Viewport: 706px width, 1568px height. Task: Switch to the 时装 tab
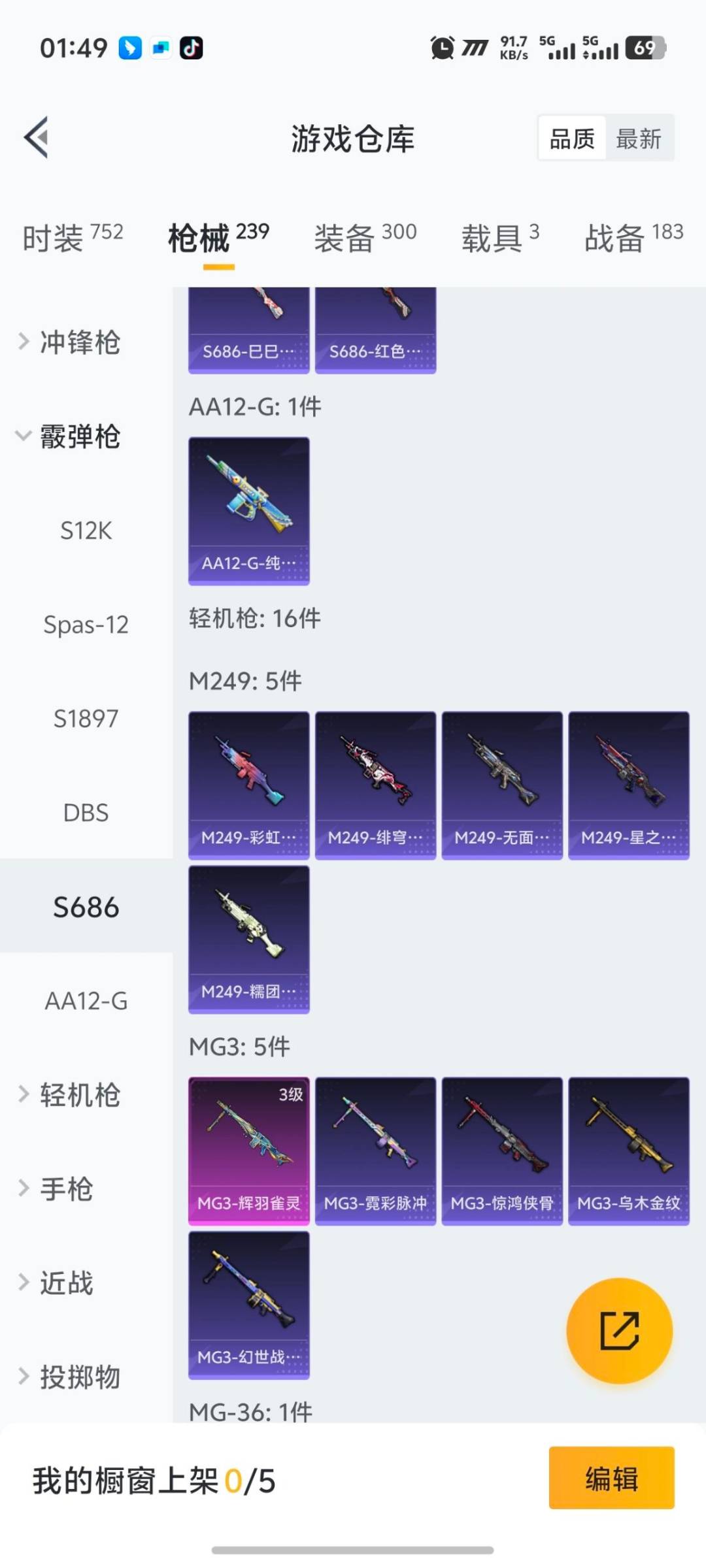pyautogui.click(x=72, y=237)
